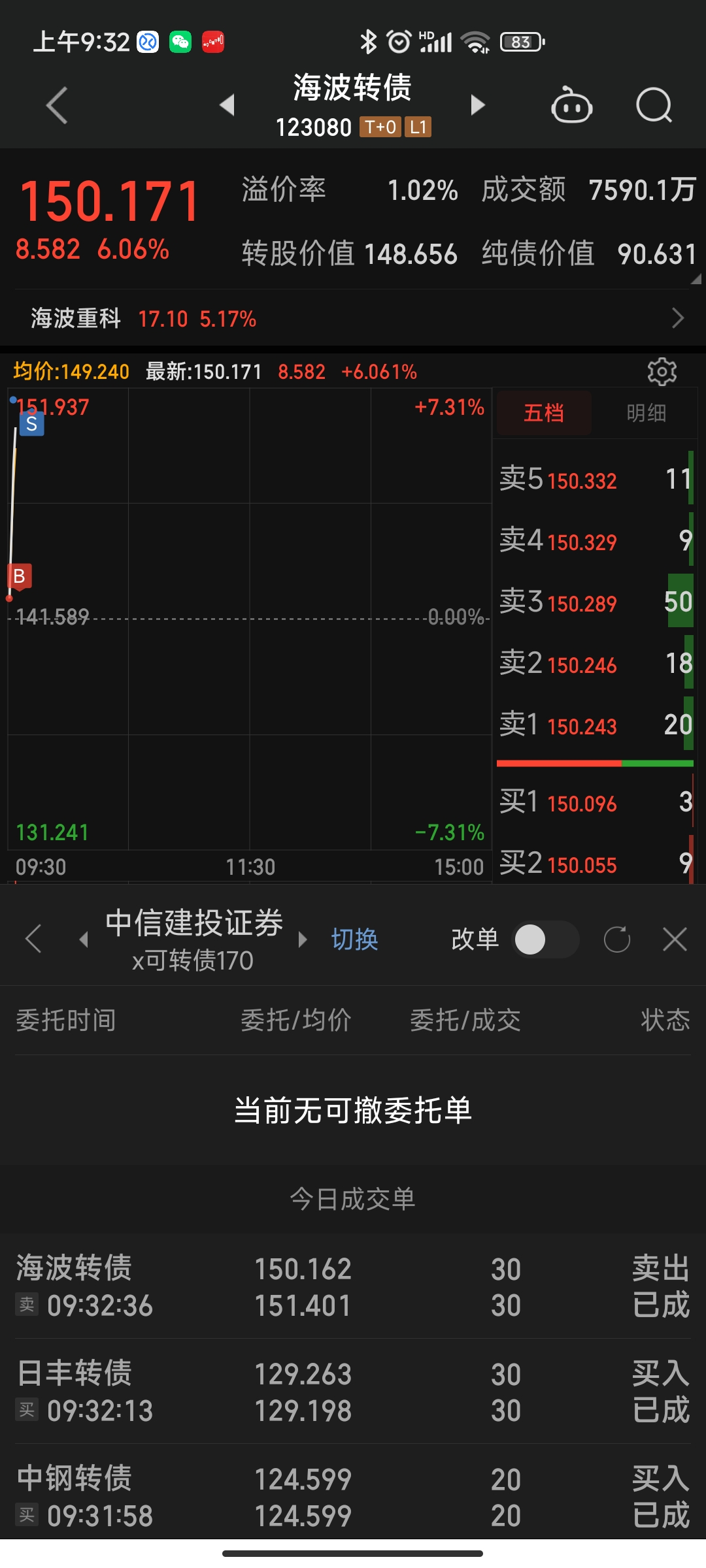Open the 中钢转债 09:31:58 buy order

353,1496
